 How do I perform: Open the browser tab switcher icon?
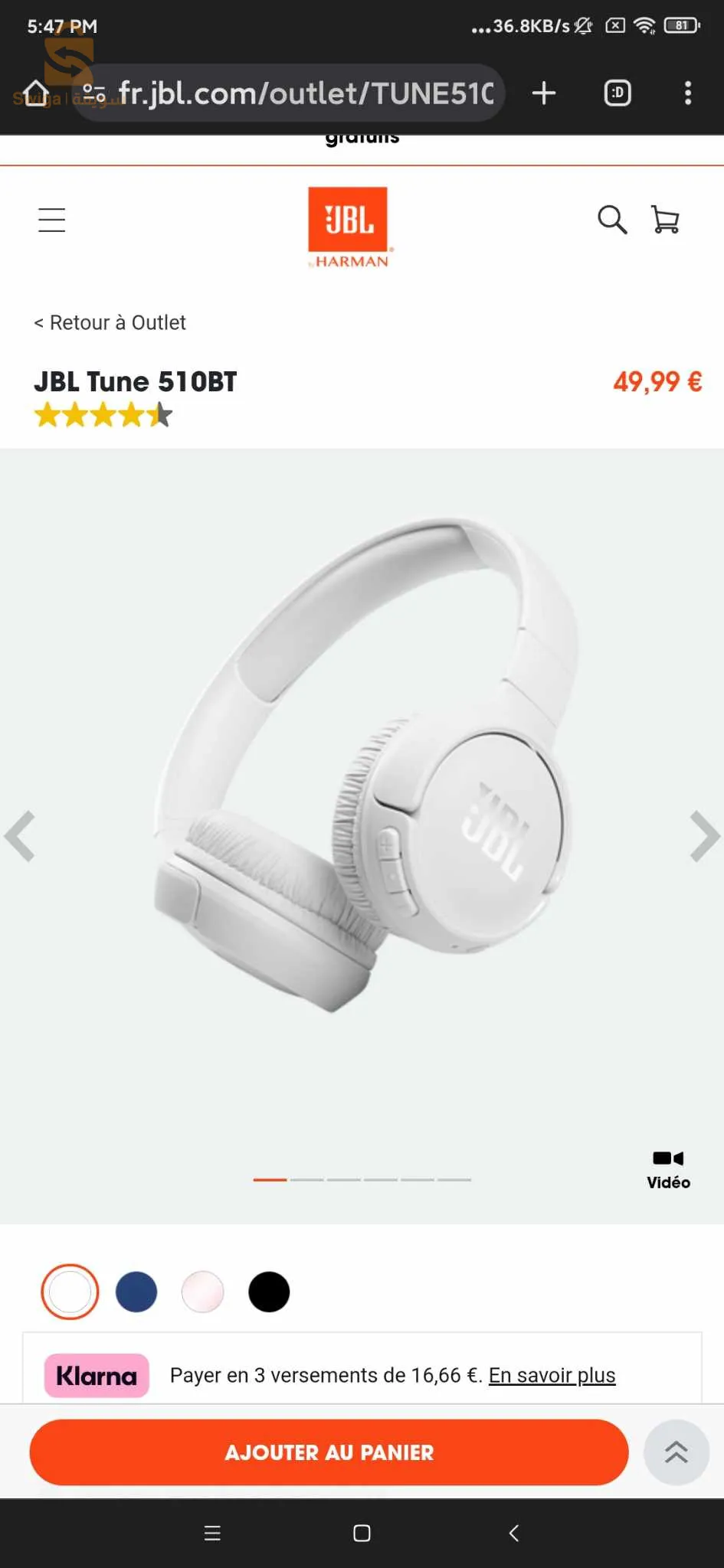point(616,93)
